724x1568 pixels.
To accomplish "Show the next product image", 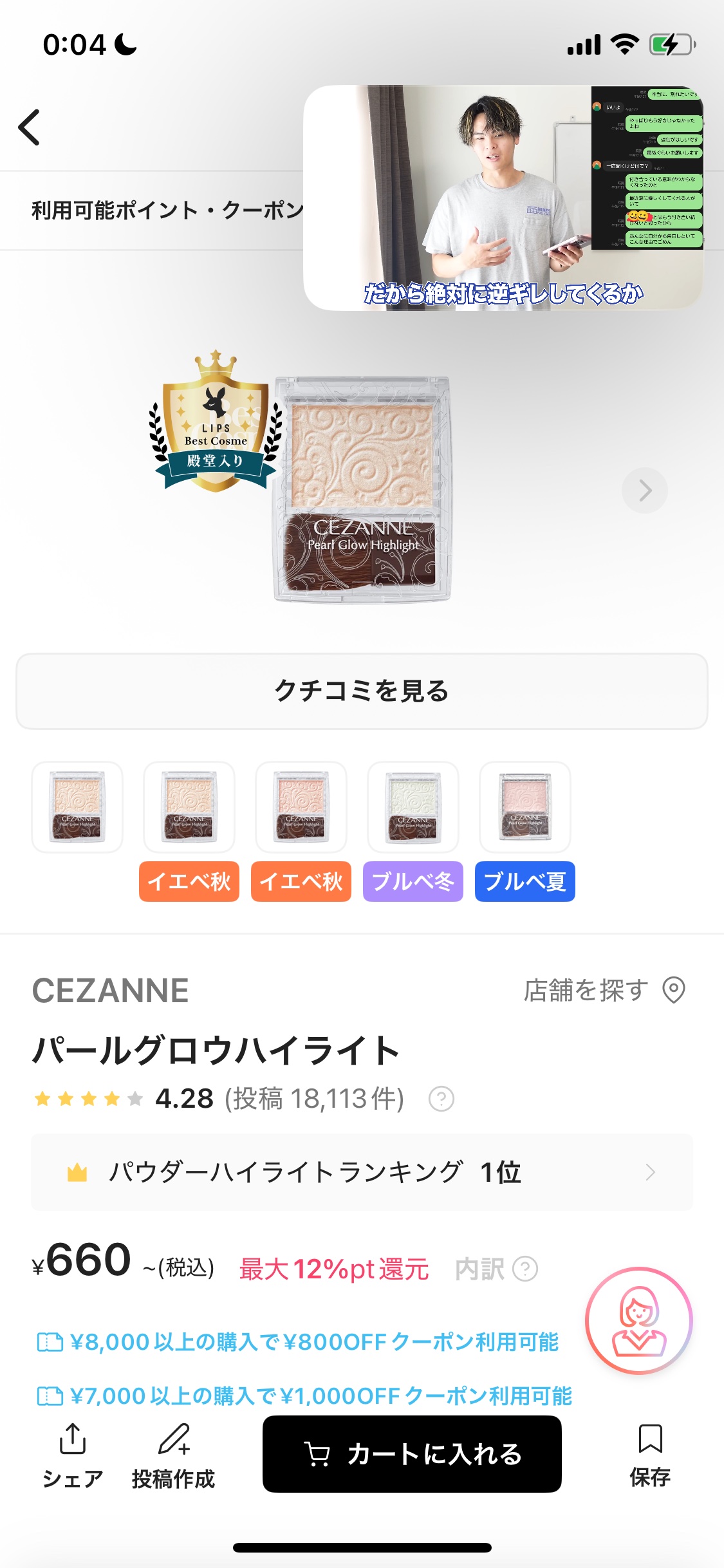I will coord(644,490).
